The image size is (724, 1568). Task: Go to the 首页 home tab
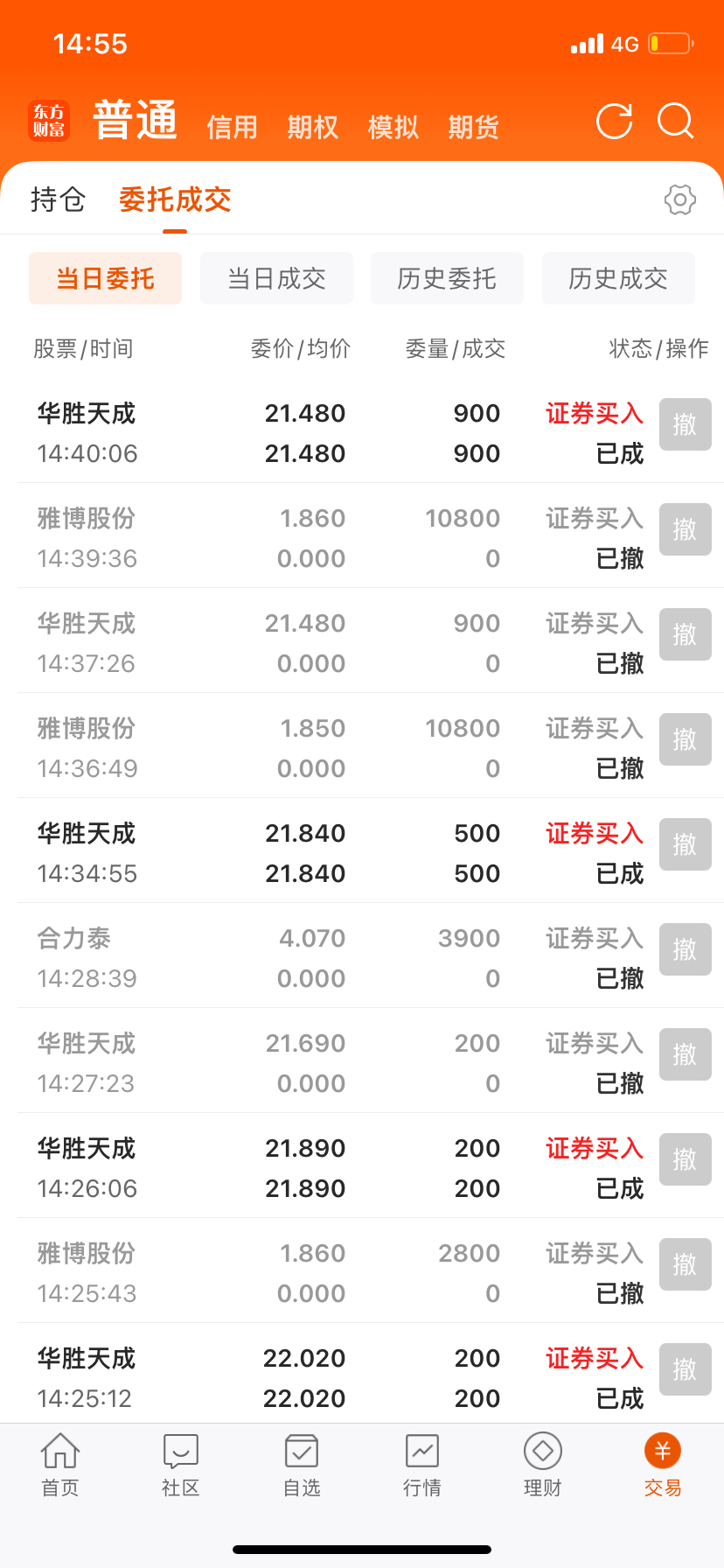click(x=60, y=1465)
